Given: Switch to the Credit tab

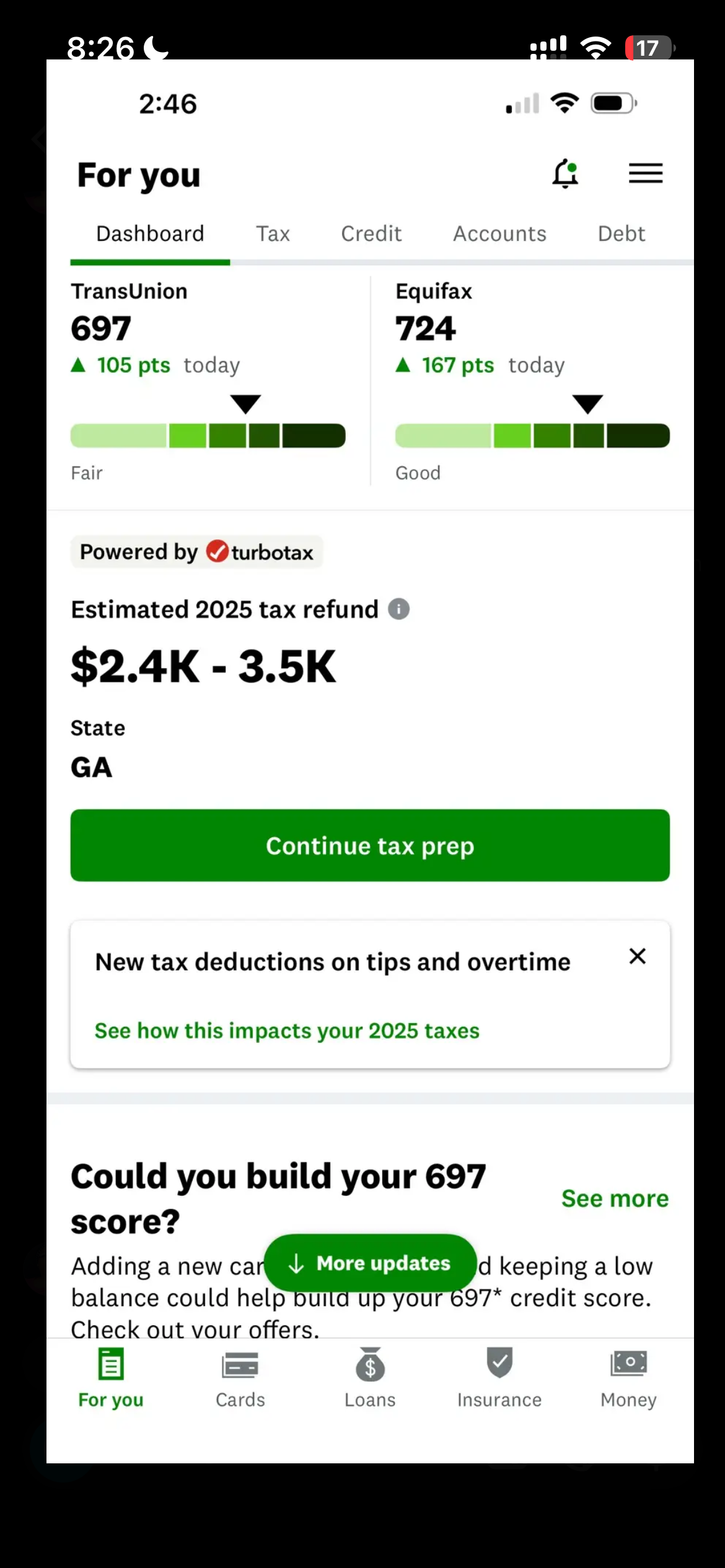Looking at the screenshot, I should (371, 234).
